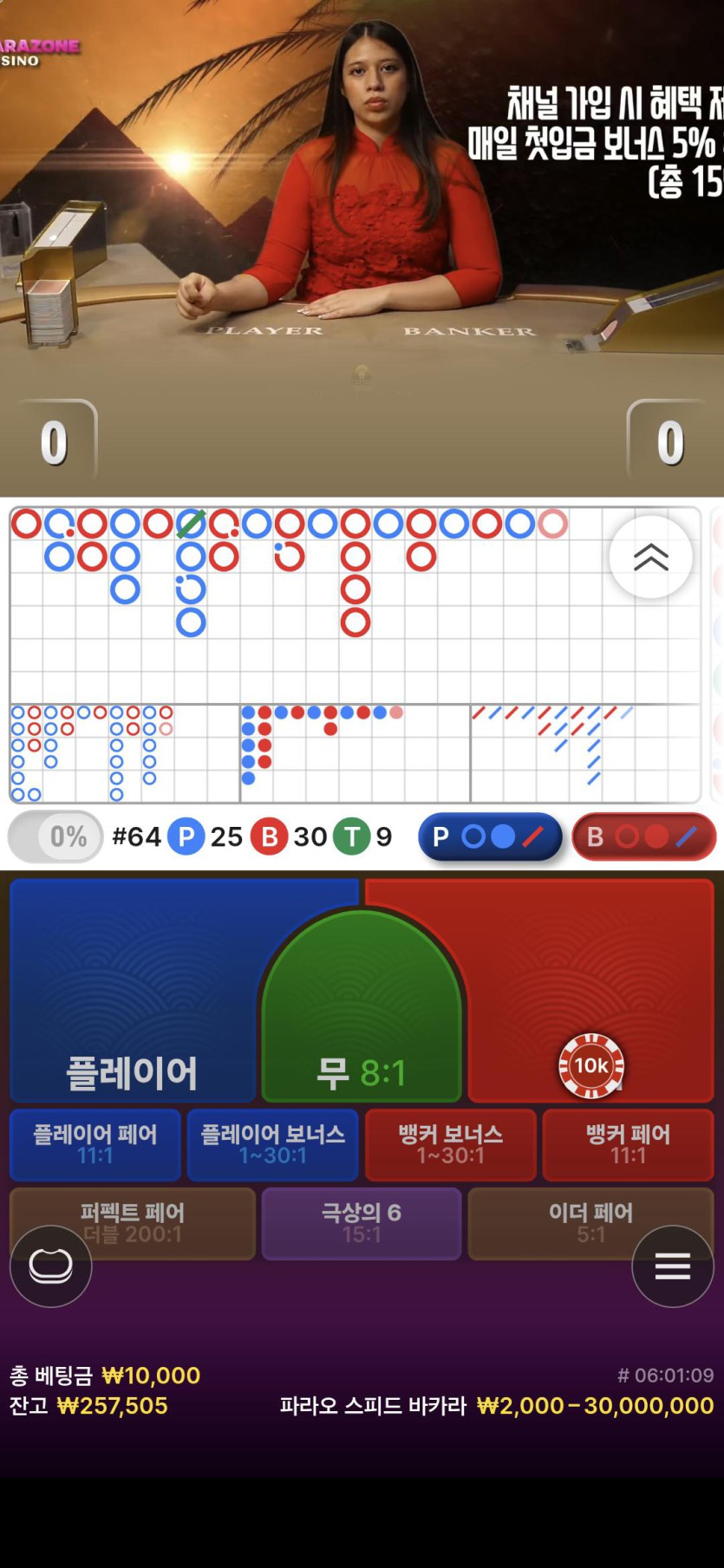Select 뱅커 페어 11:1 side bet
The image size is (724, 1568).
[628, 1144]
